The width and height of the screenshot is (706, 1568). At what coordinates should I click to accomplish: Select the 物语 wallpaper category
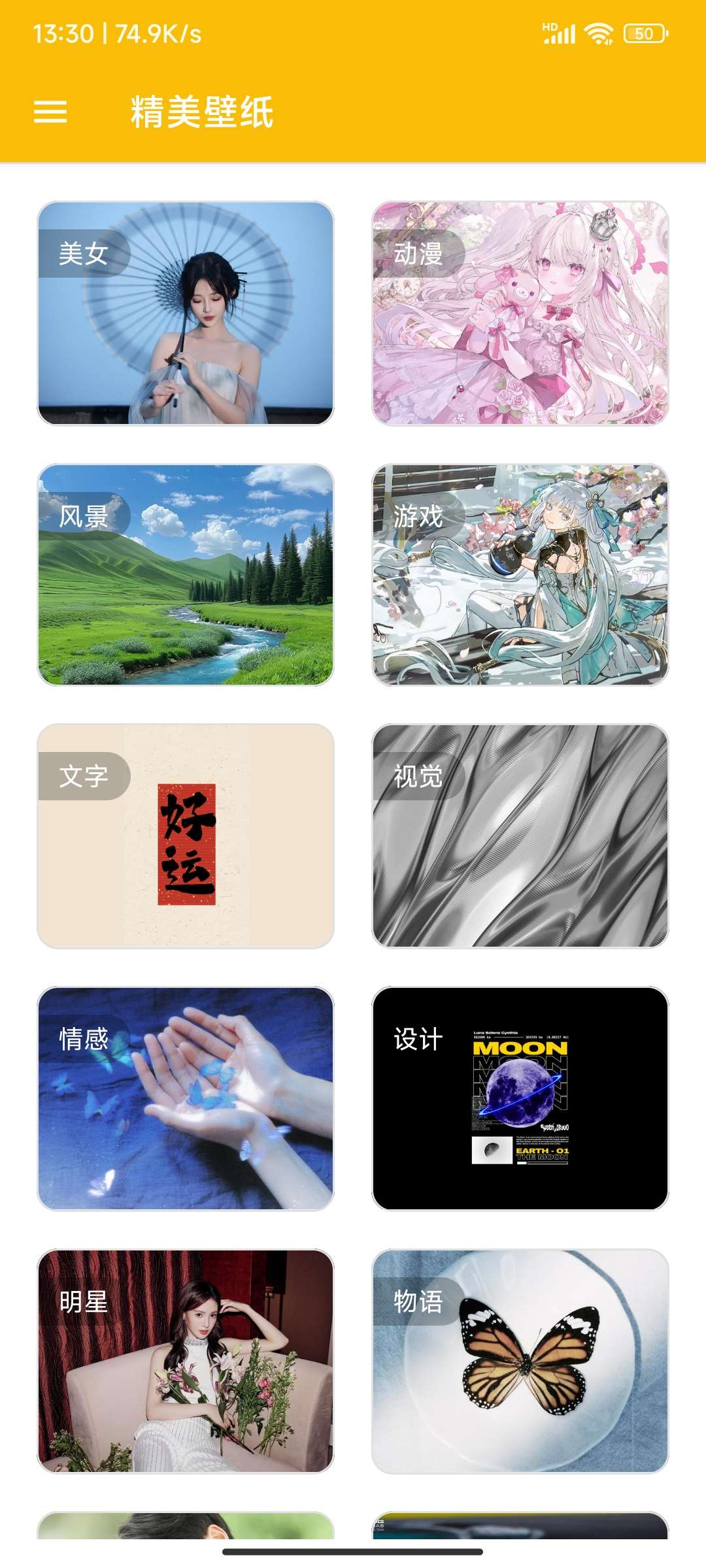520,1361
